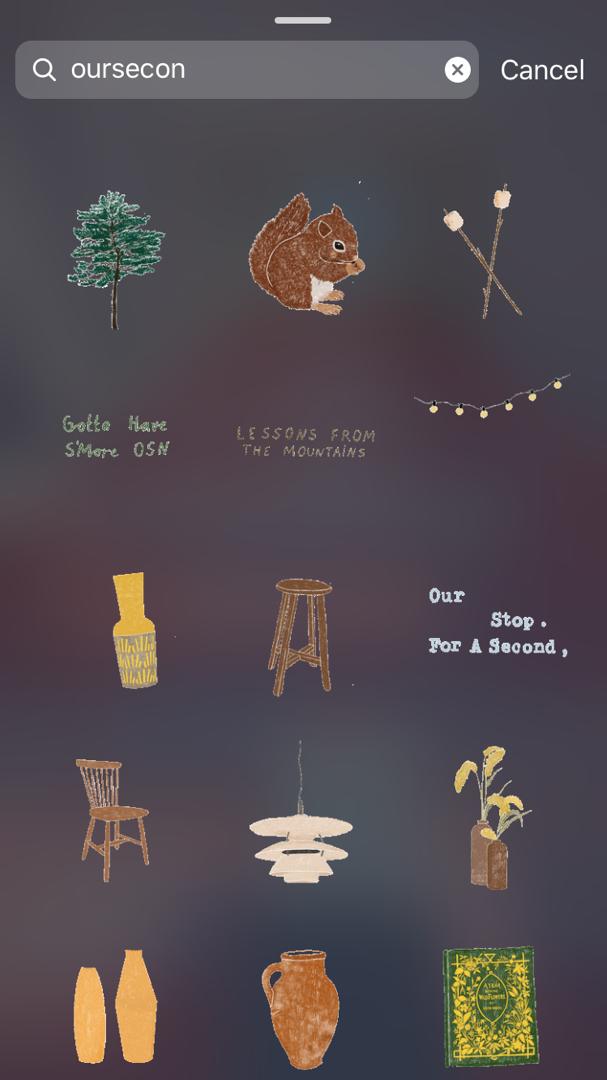Add the two orange vases sticker
The height and width of the screenshot is (1080, 607).
tap(115, 1006)
